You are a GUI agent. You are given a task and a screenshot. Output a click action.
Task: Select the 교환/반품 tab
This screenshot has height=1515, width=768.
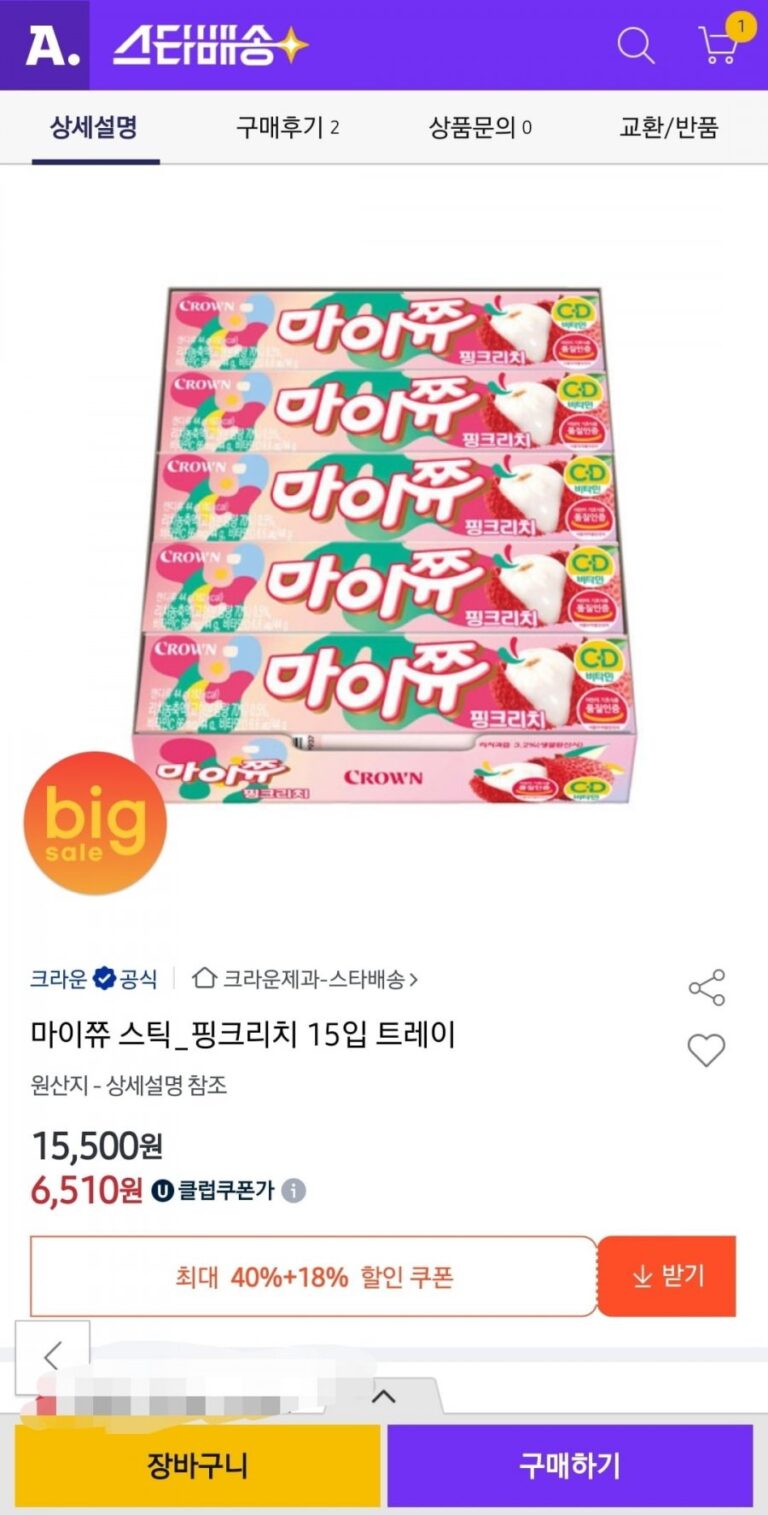point(669,128)
